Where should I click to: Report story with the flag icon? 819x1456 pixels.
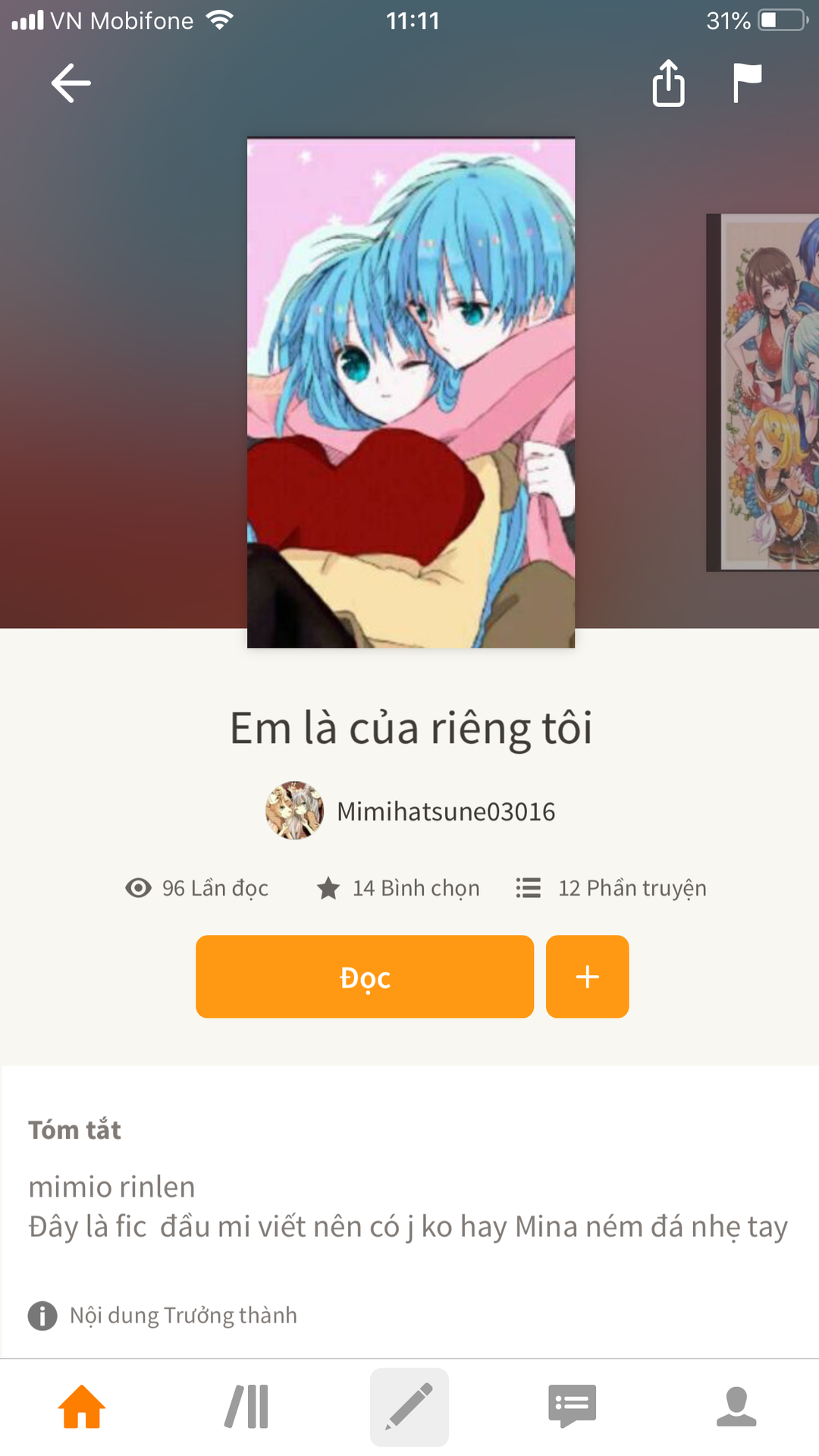click(x=747, y=83)
